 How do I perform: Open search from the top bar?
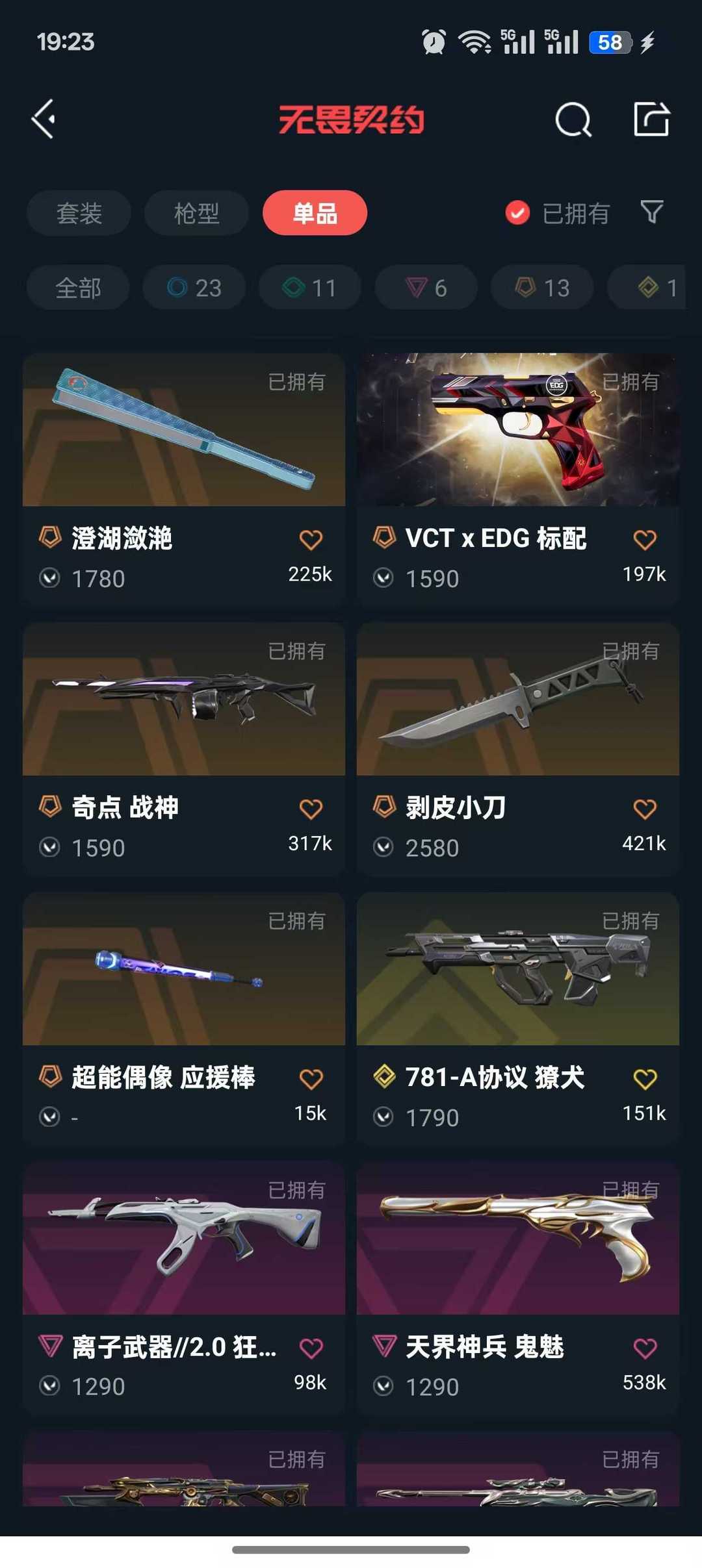[x=573, y=120]
